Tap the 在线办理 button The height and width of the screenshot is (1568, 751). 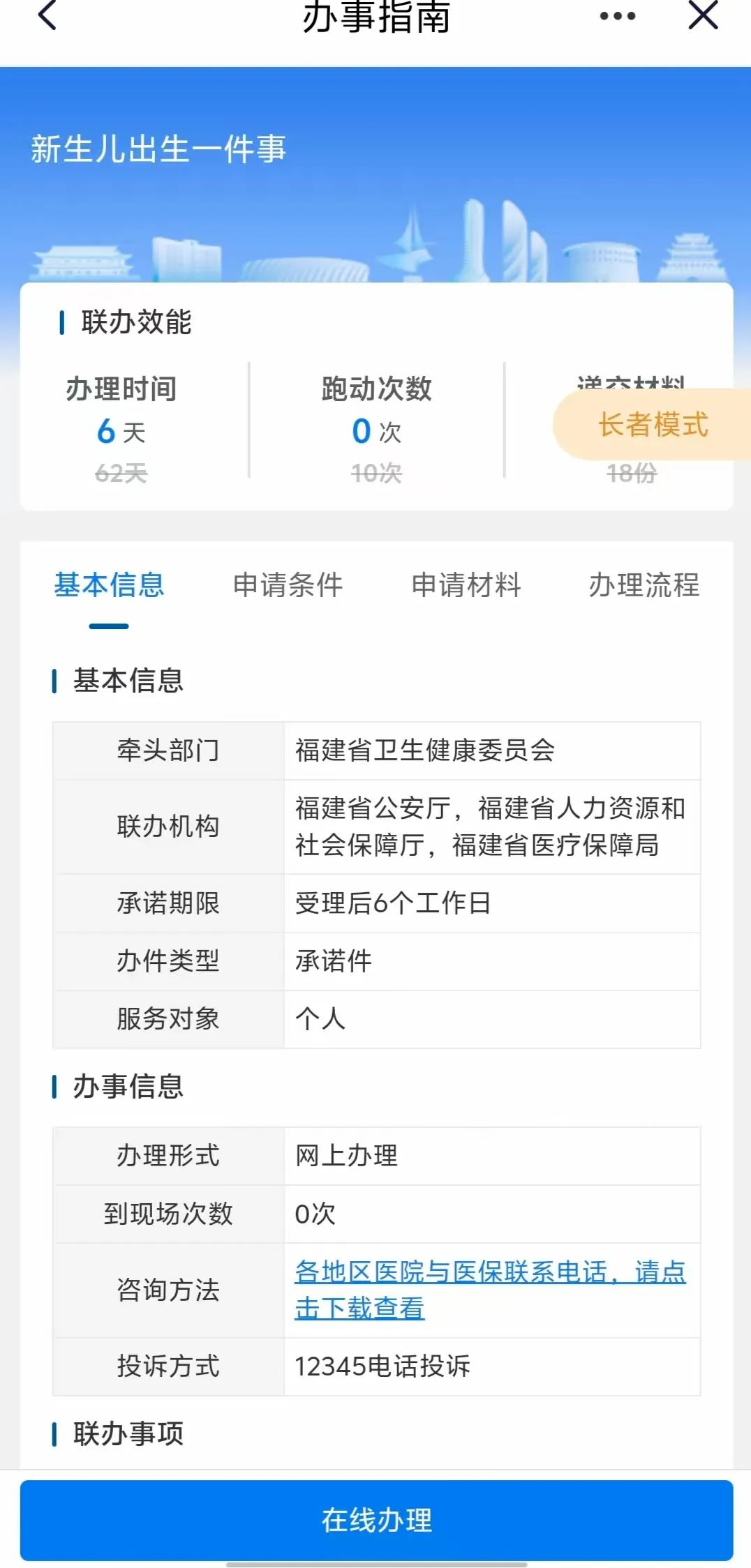pyautogui.click(x=376, y=1521)
